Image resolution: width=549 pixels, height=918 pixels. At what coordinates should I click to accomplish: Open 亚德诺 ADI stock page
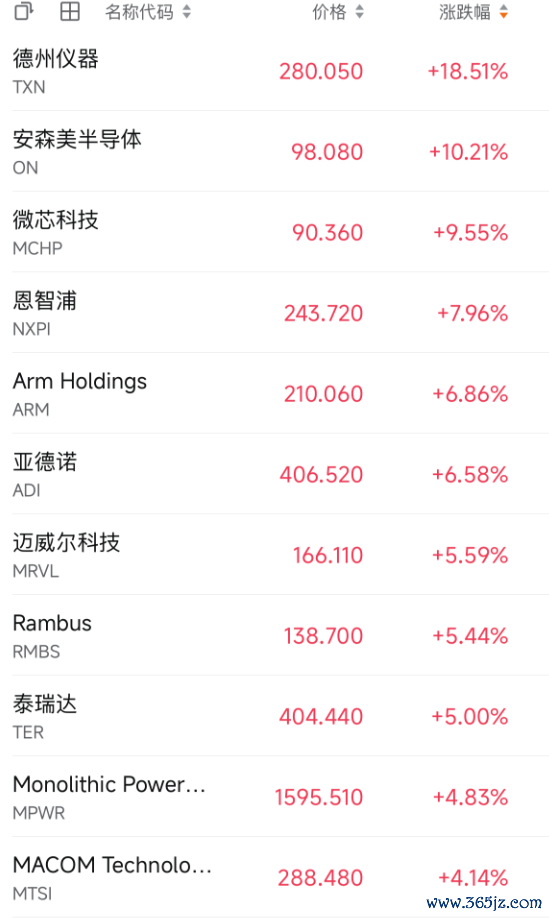coord(280,475)
